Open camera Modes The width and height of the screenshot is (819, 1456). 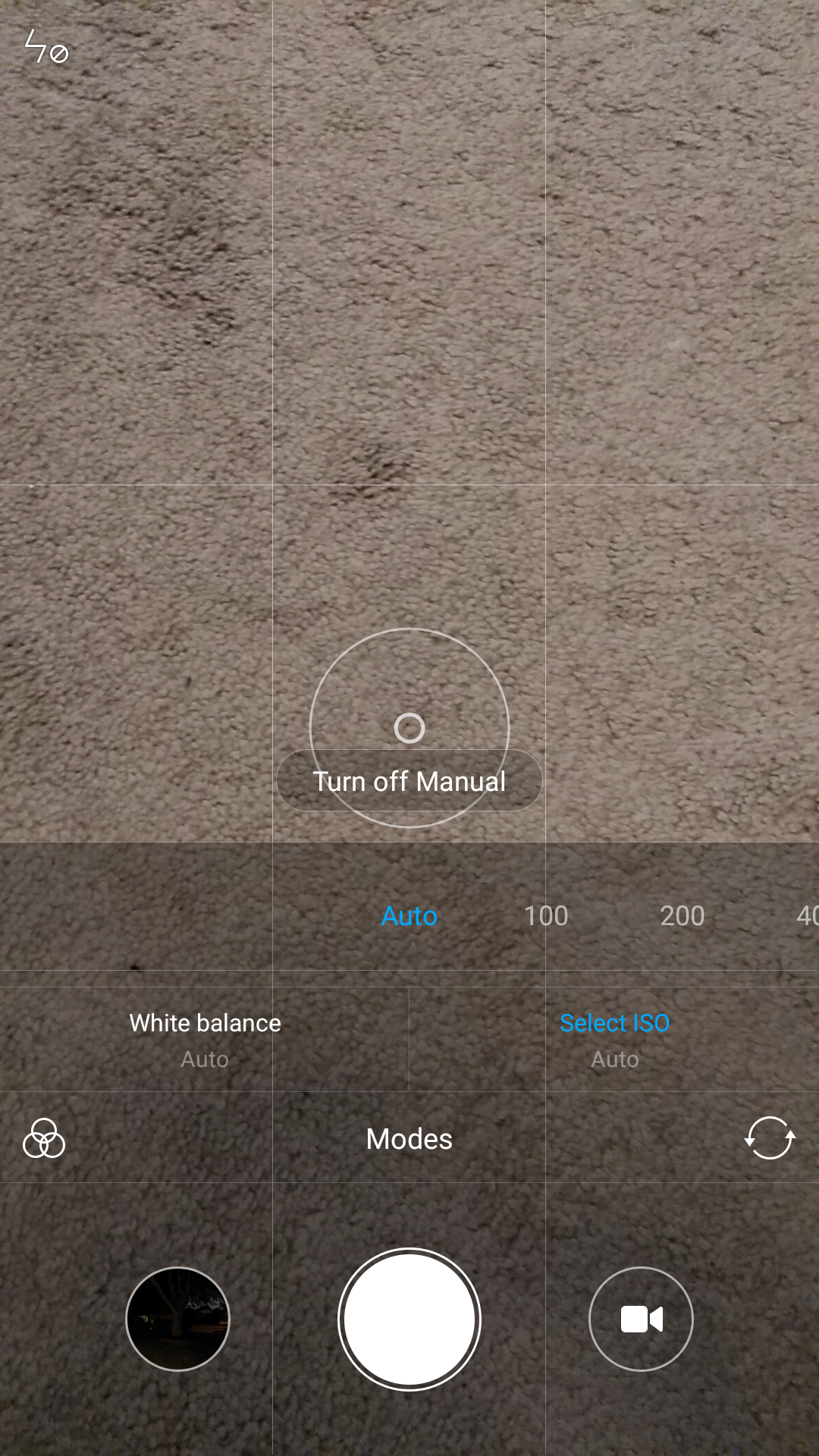(x=409, y=1139)
